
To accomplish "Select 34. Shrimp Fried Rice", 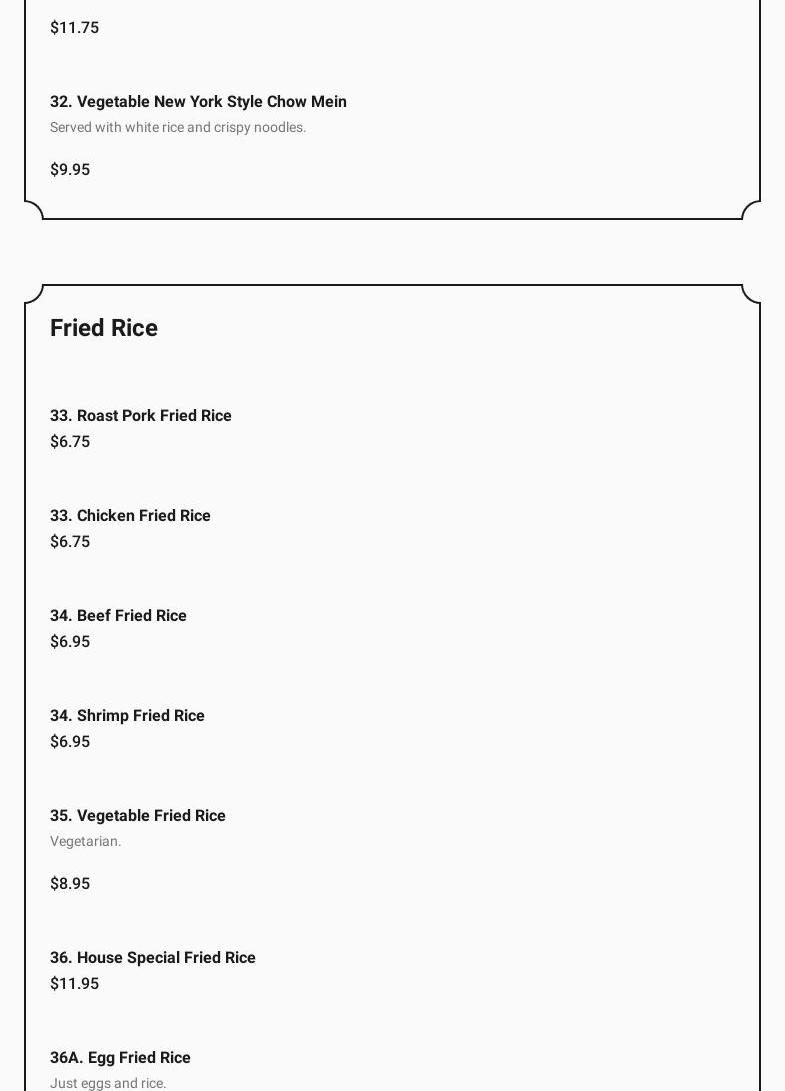I will click(x=127, y=716).
